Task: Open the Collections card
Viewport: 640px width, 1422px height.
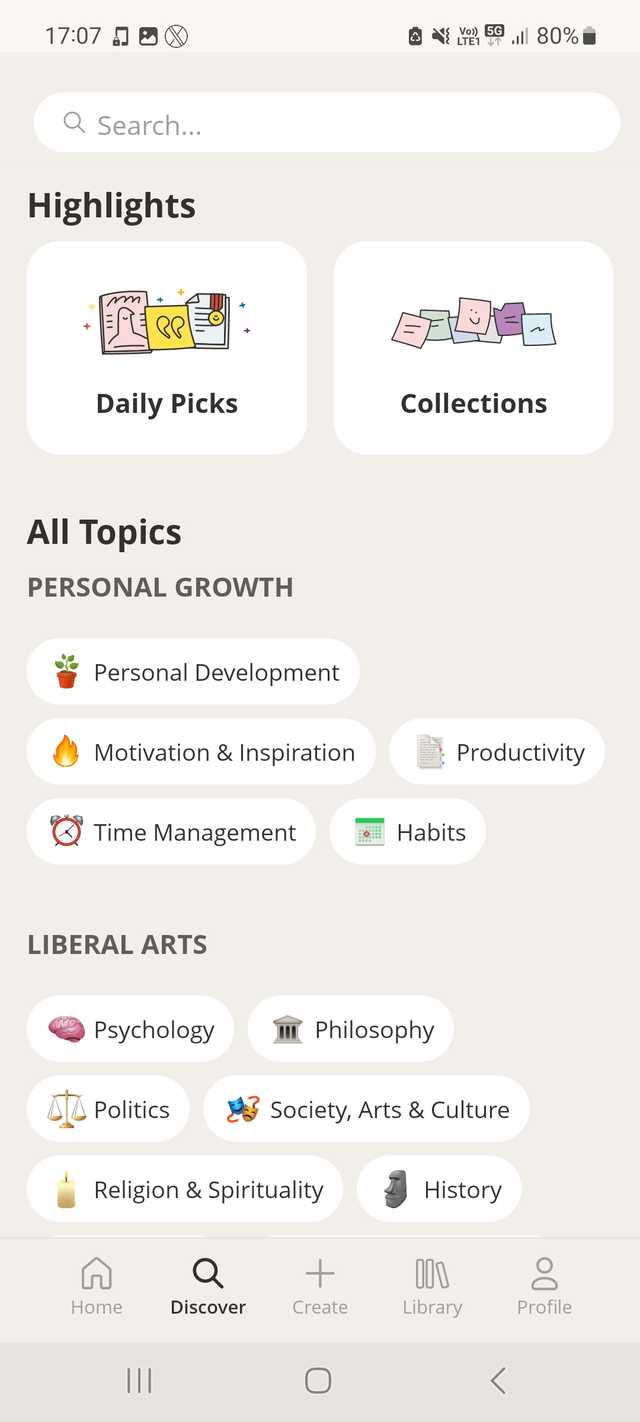Action: (473, 347)
